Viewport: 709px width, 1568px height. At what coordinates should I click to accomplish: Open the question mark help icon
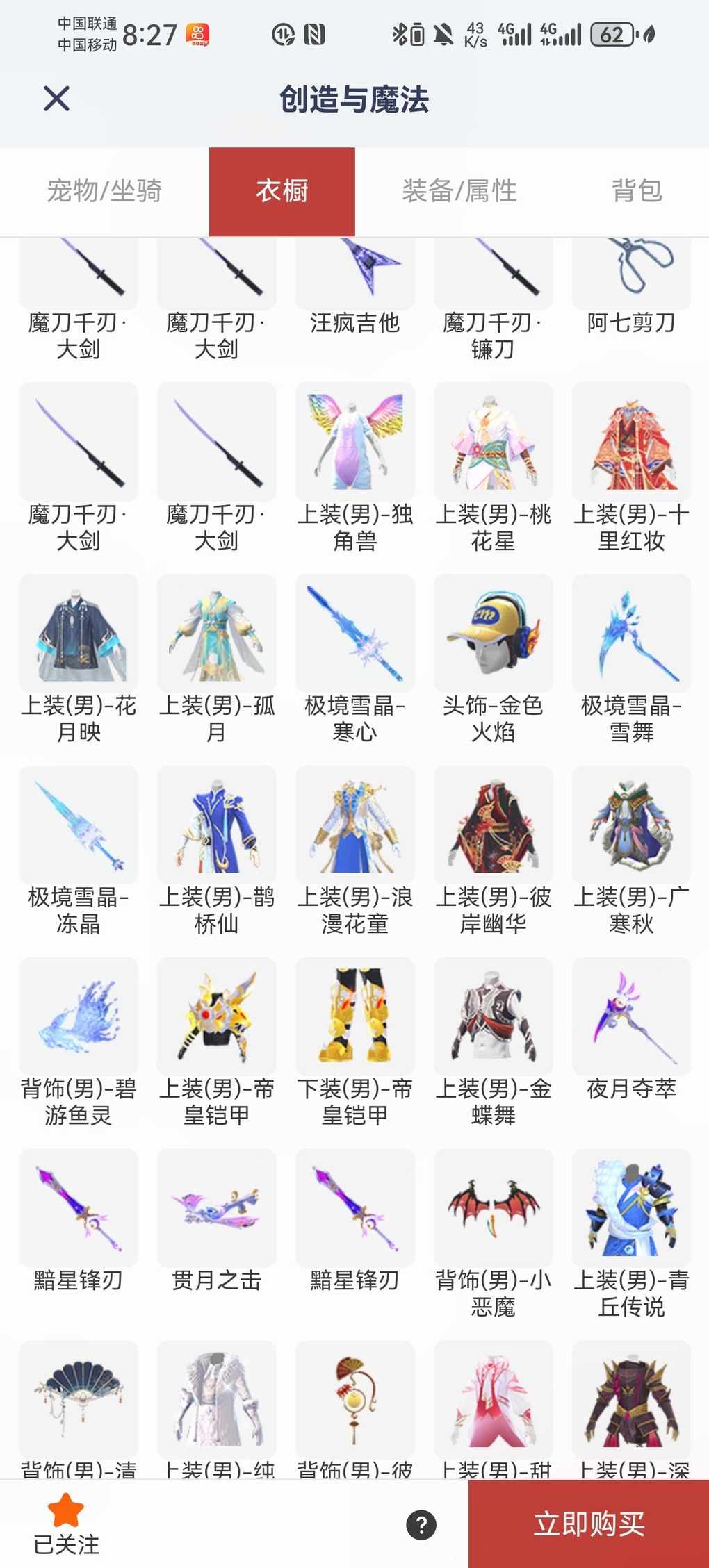[421, 1525]
